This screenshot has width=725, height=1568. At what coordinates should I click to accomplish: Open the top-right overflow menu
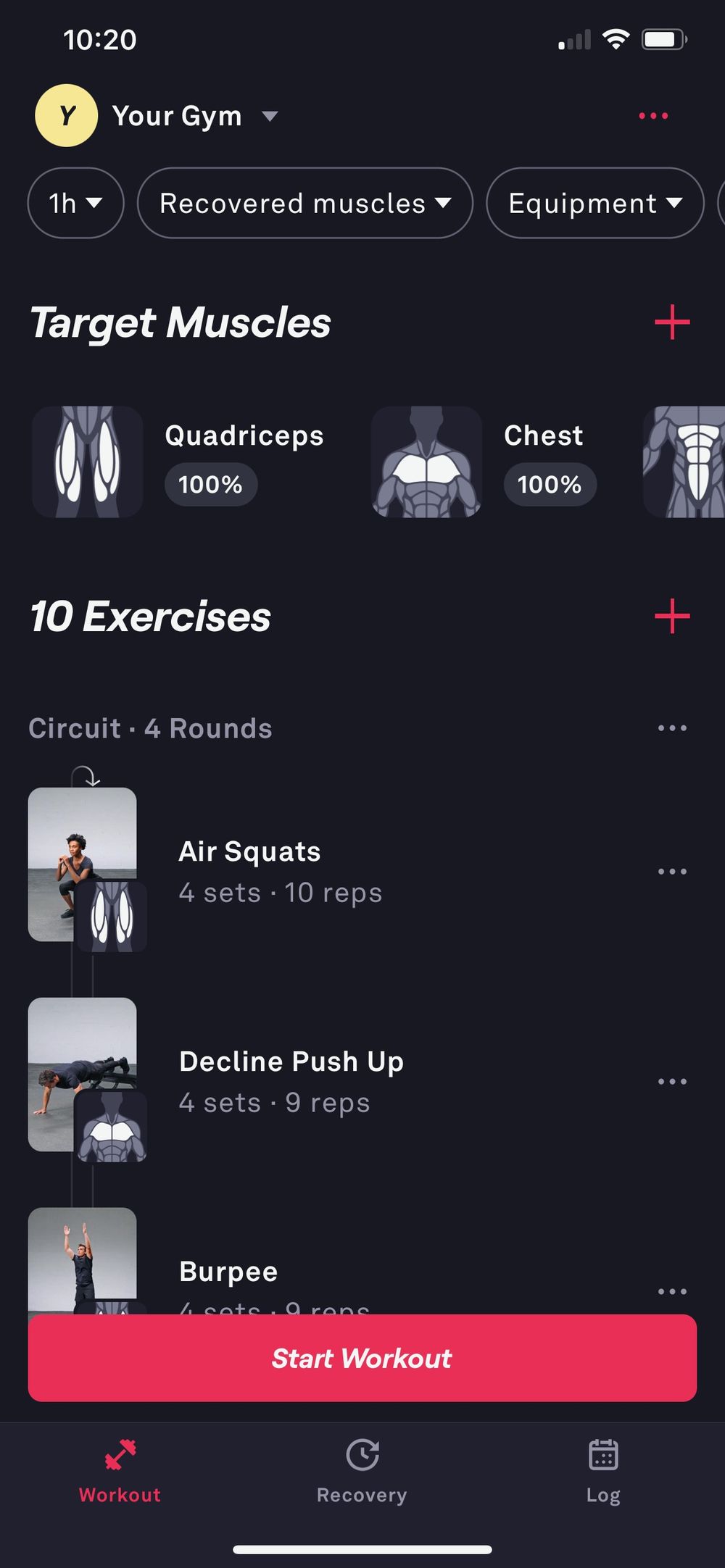[655, 116]
